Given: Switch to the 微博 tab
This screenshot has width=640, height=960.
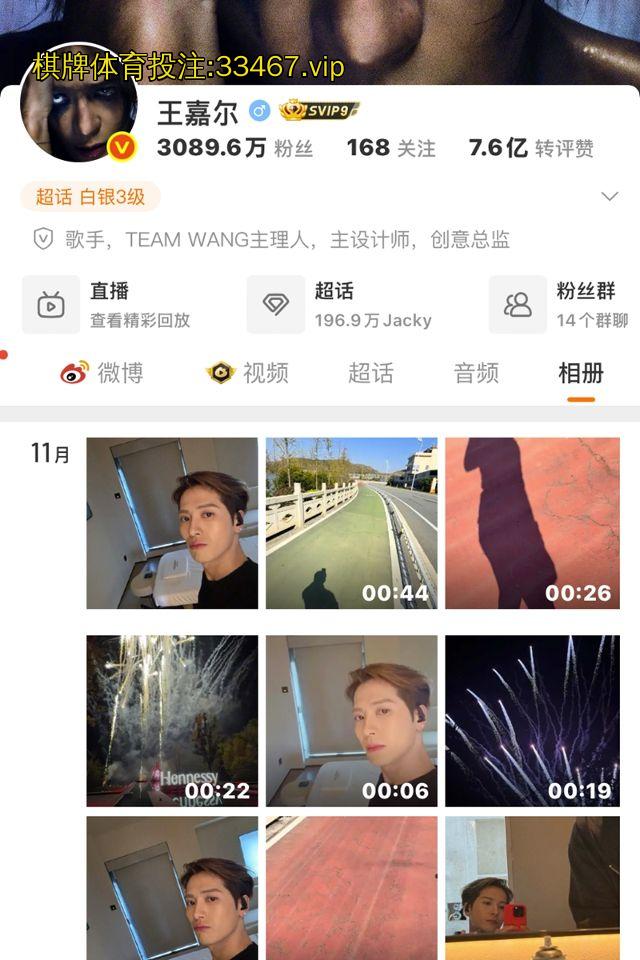Looking at the screenshot, I should (102, 373).
